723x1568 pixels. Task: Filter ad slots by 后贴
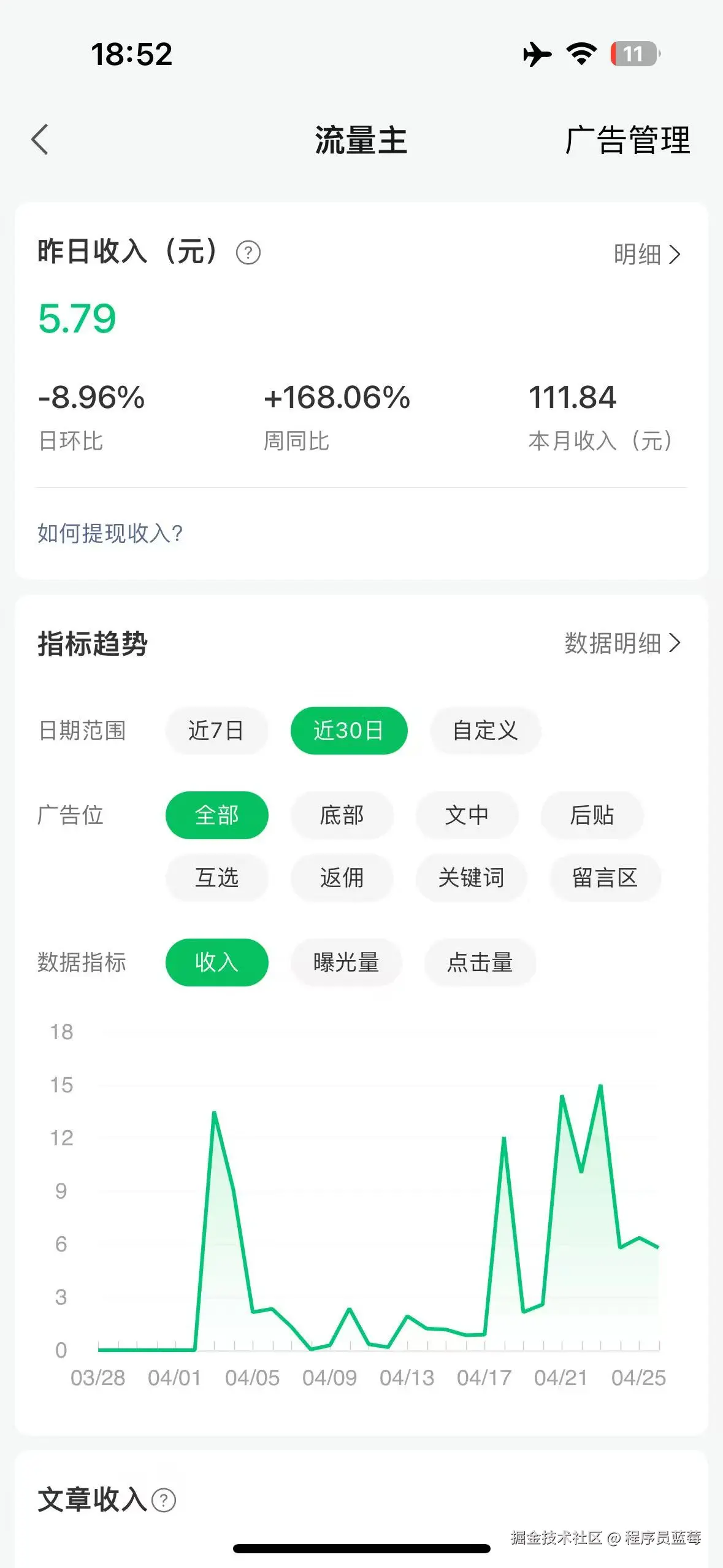tap(592, 815)
